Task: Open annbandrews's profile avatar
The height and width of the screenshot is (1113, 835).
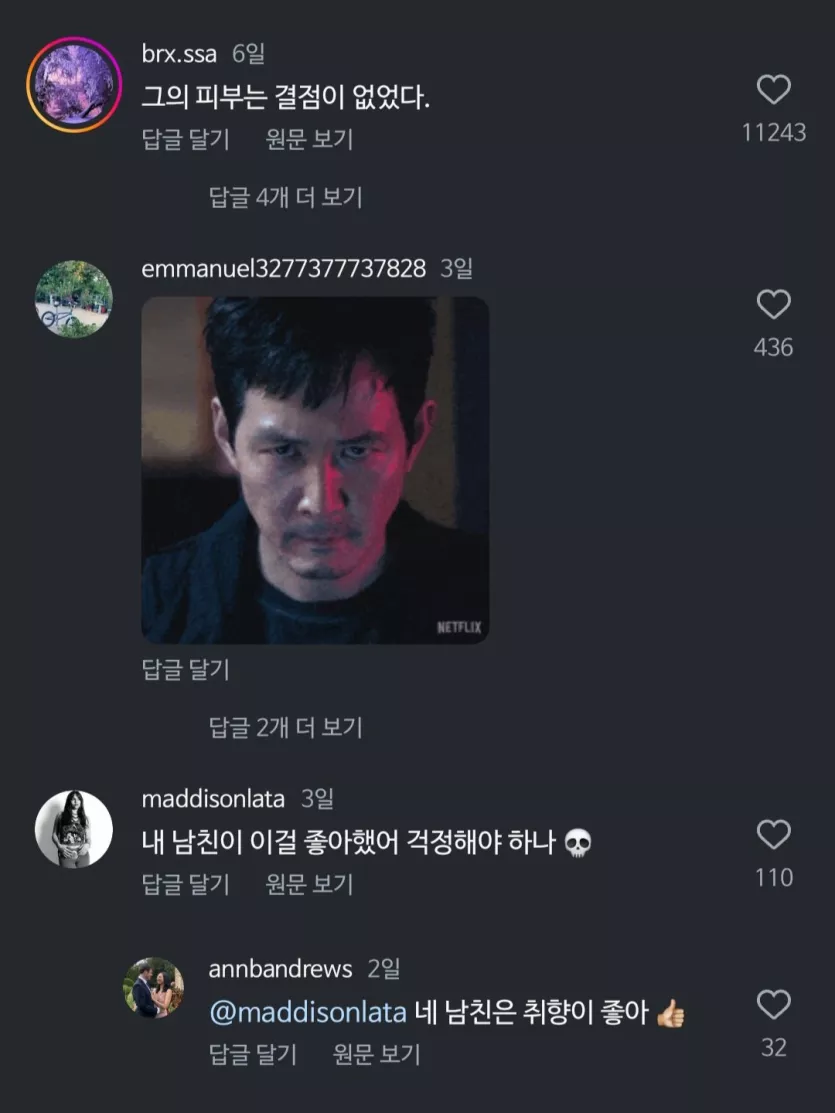Action: tap(153, 988)
